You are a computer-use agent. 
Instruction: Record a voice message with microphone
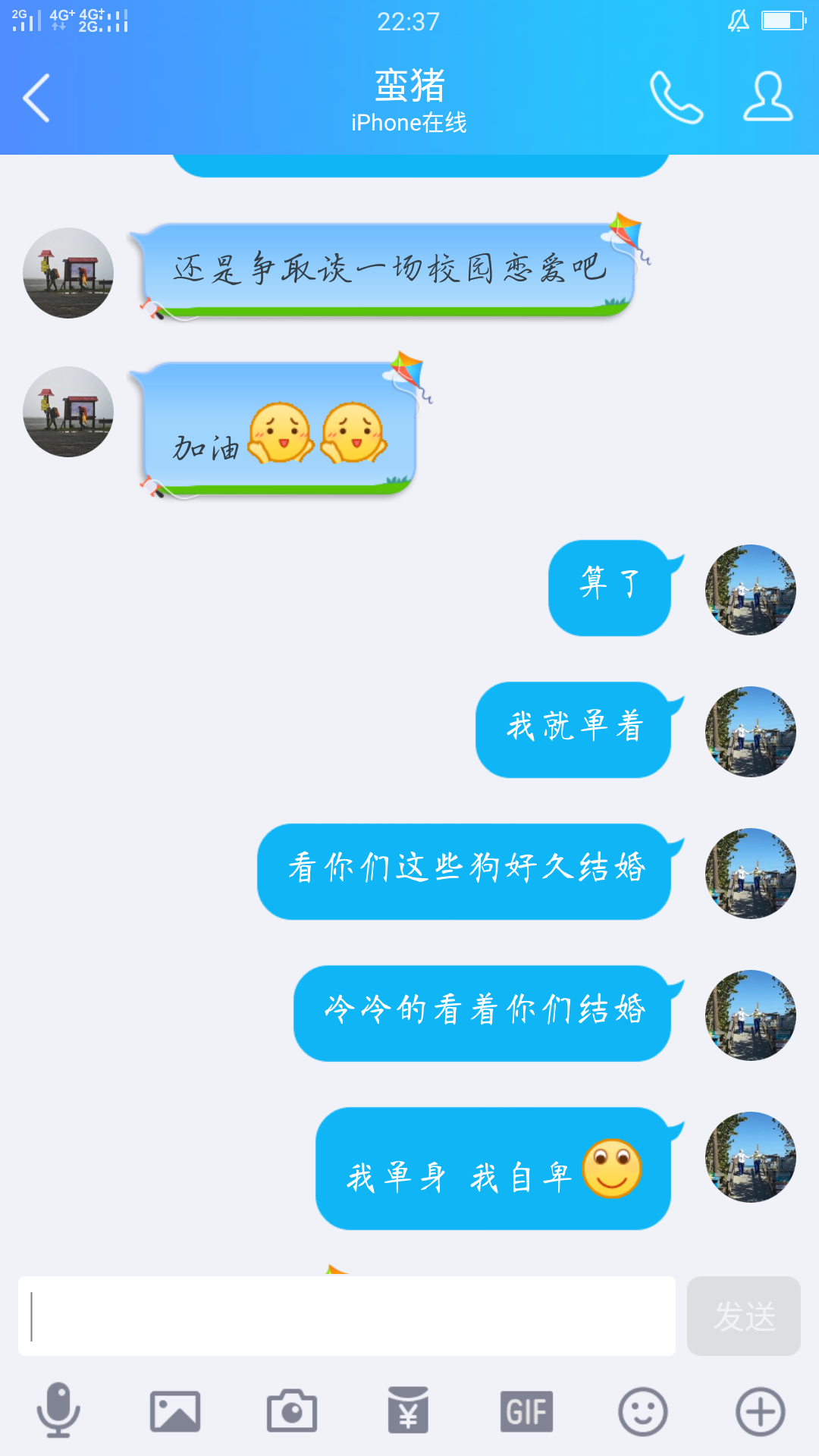pos(58,1410)
